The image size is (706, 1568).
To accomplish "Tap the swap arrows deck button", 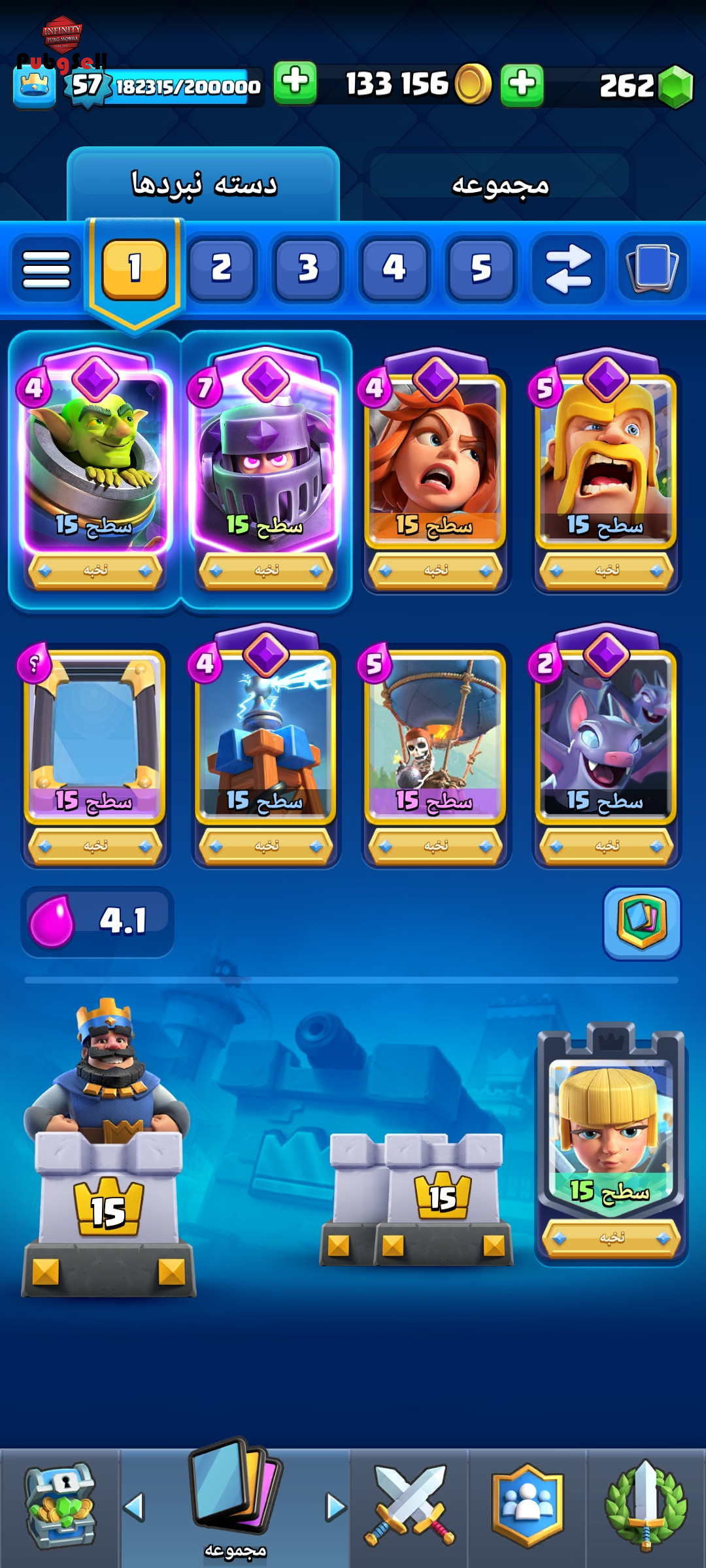I will (568, 269).
